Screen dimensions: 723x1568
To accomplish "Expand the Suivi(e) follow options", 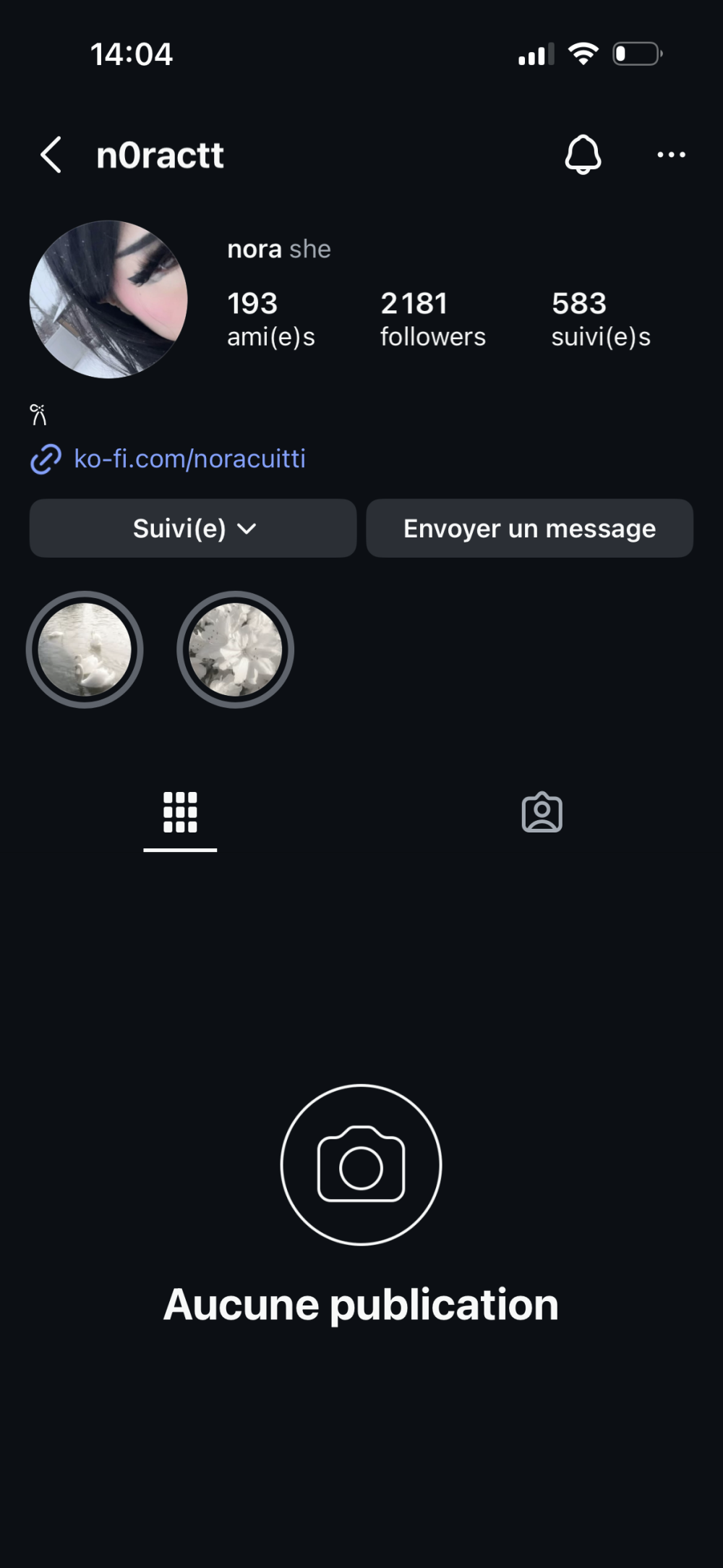I will click(x=193, y=528).
